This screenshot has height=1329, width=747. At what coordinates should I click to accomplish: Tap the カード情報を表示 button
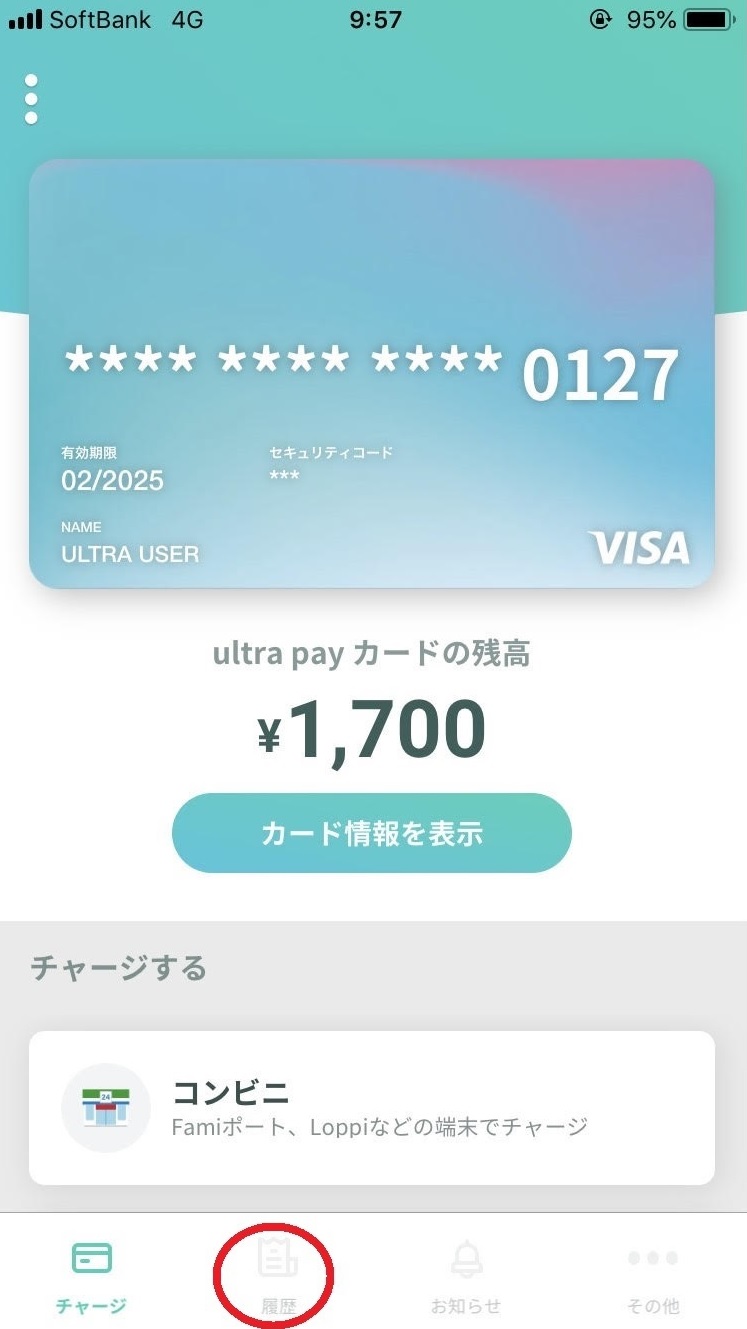point(372,833)
